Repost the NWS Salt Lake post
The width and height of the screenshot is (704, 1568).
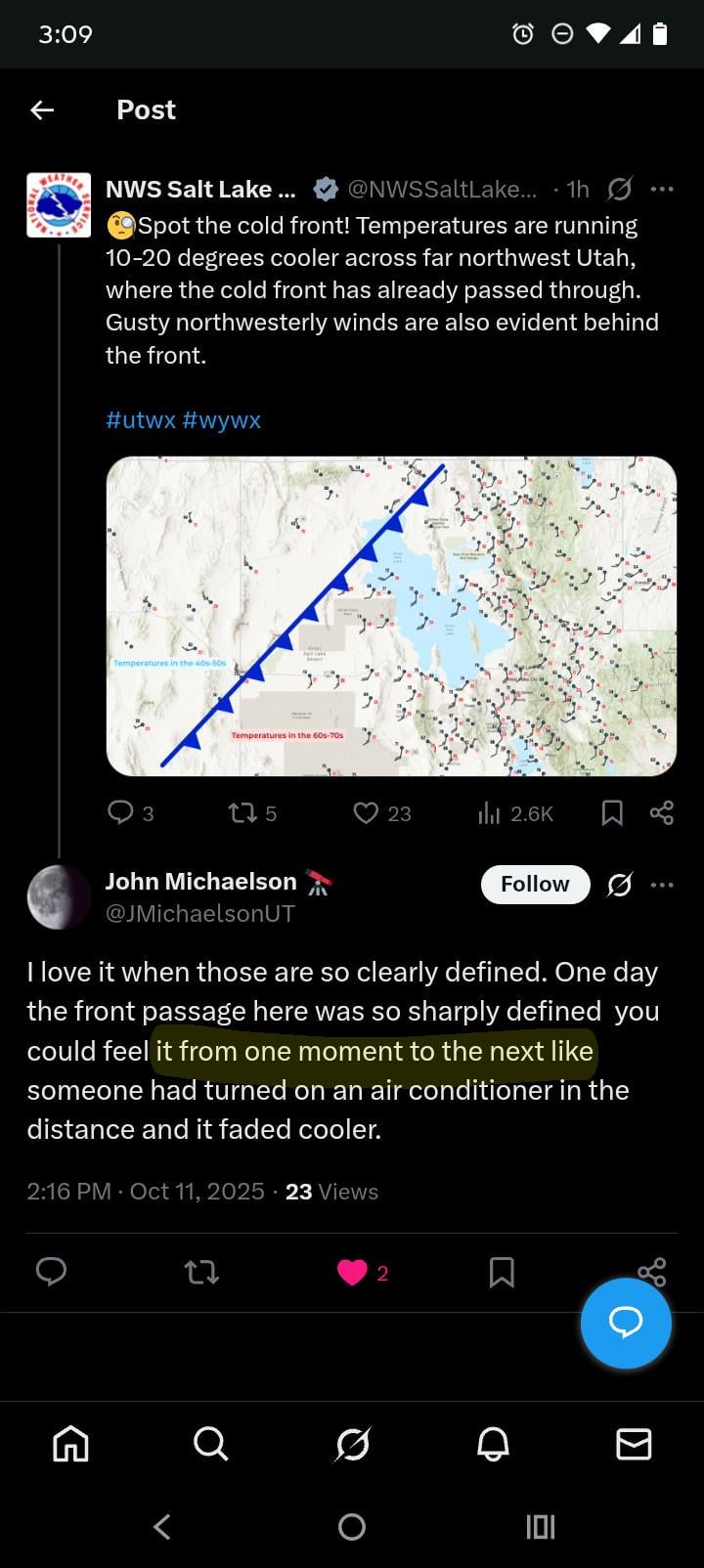coord(241,812)
